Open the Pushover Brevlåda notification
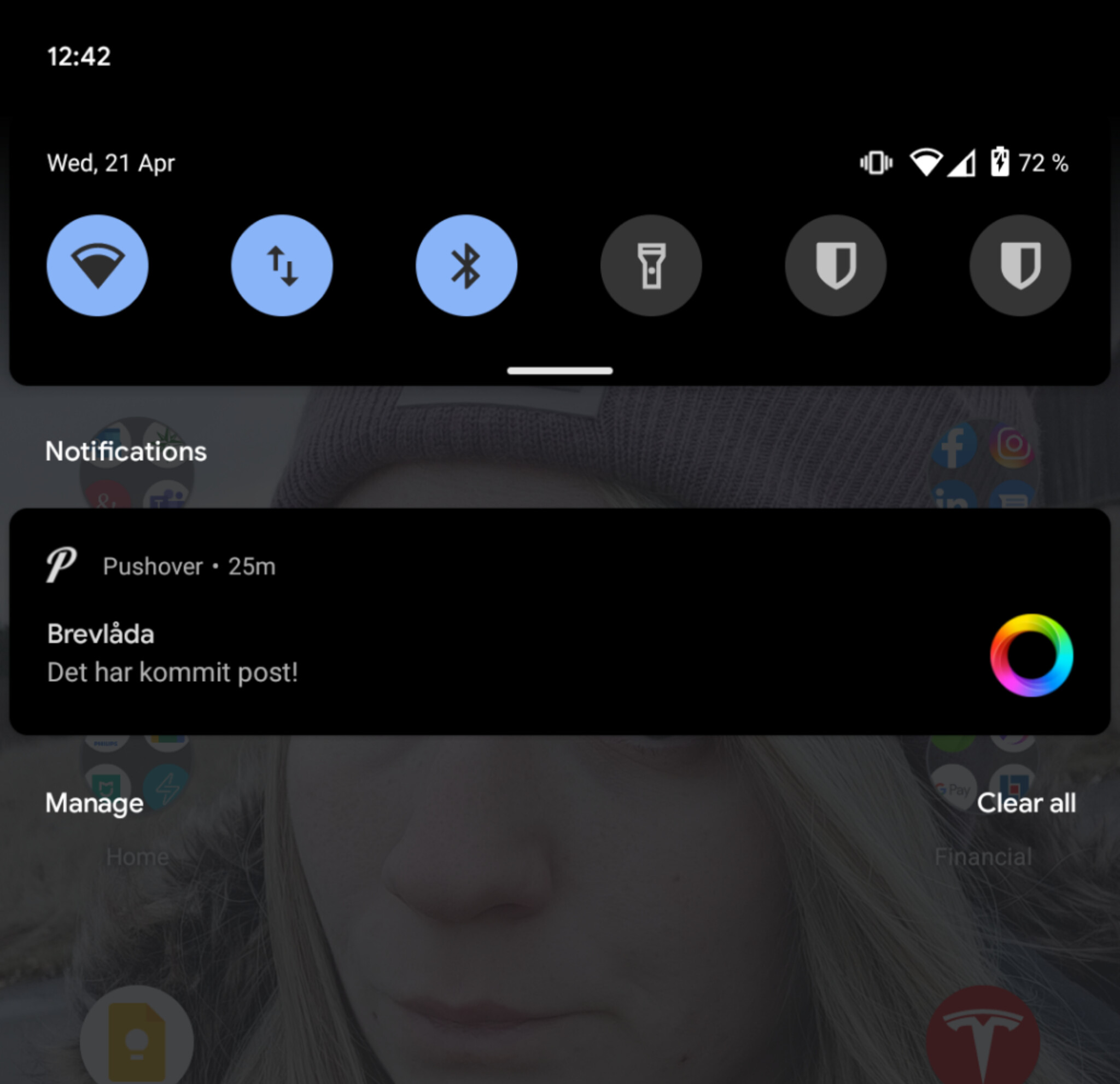 click(559, 621)
